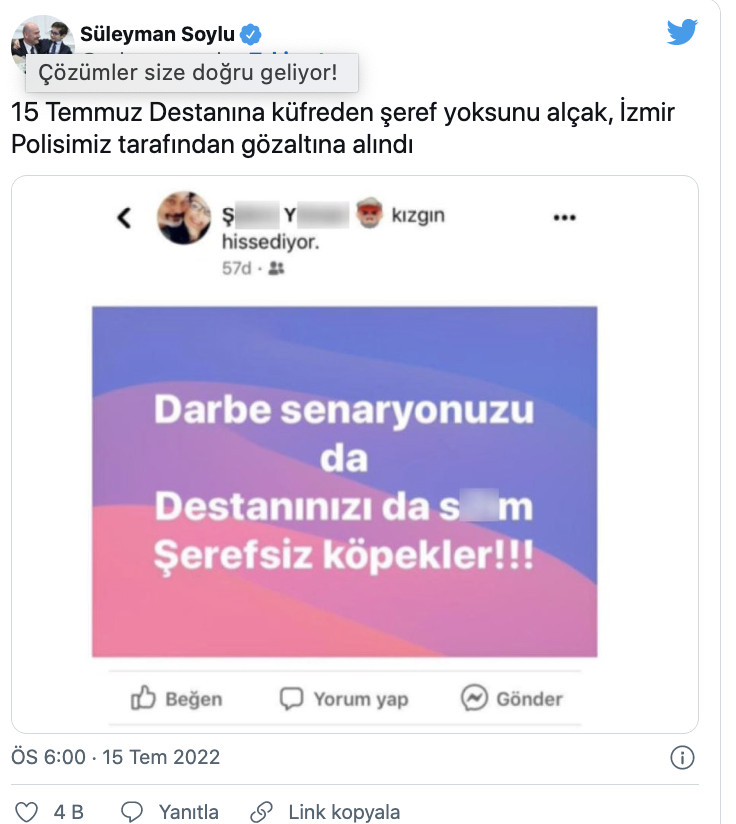This screenshot has width=736, height=824.
Task: Like the tweet with 4 B likes
Action: 30,811
